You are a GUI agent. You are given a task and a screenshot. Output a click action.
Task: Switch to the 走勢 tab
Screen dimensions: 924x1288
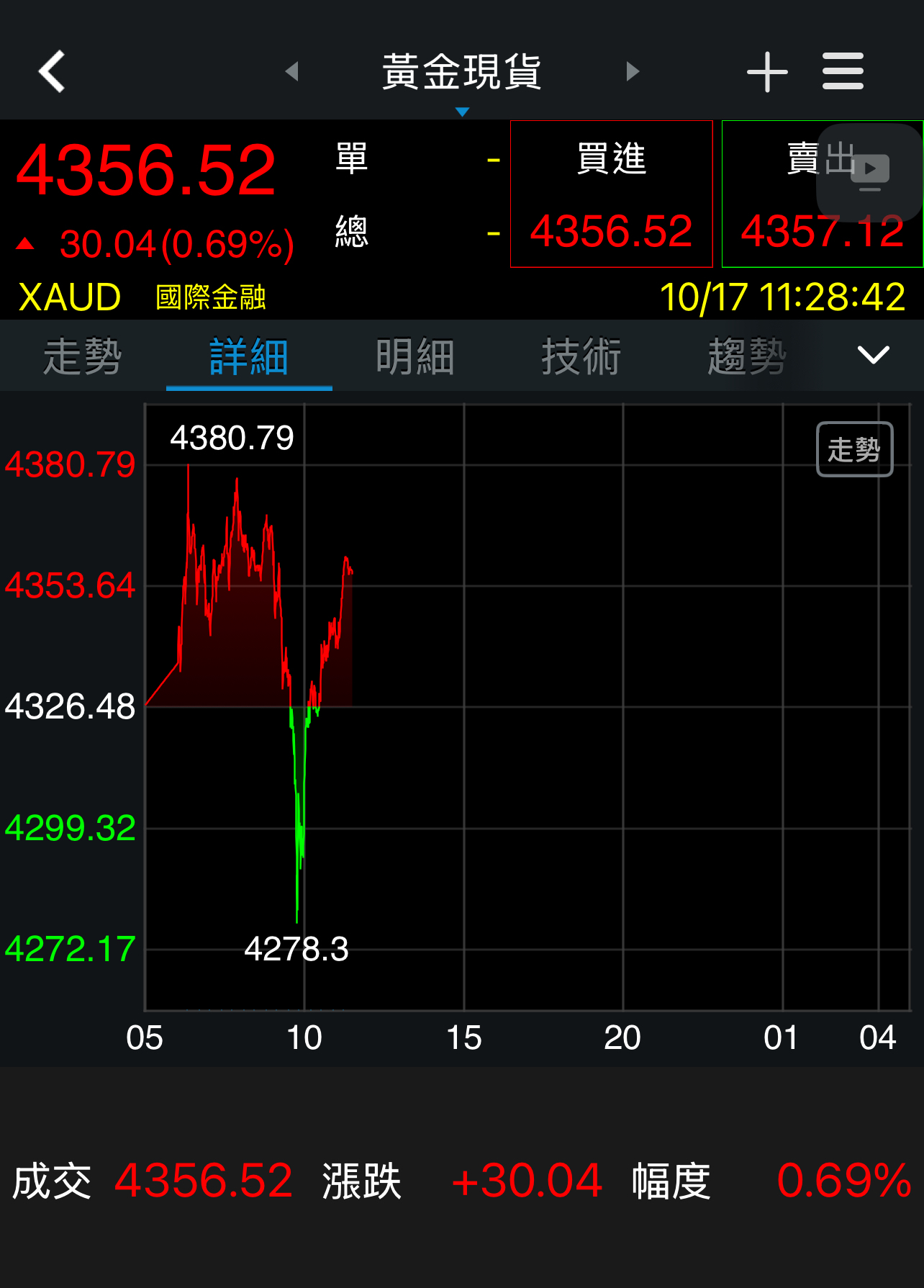83,356
